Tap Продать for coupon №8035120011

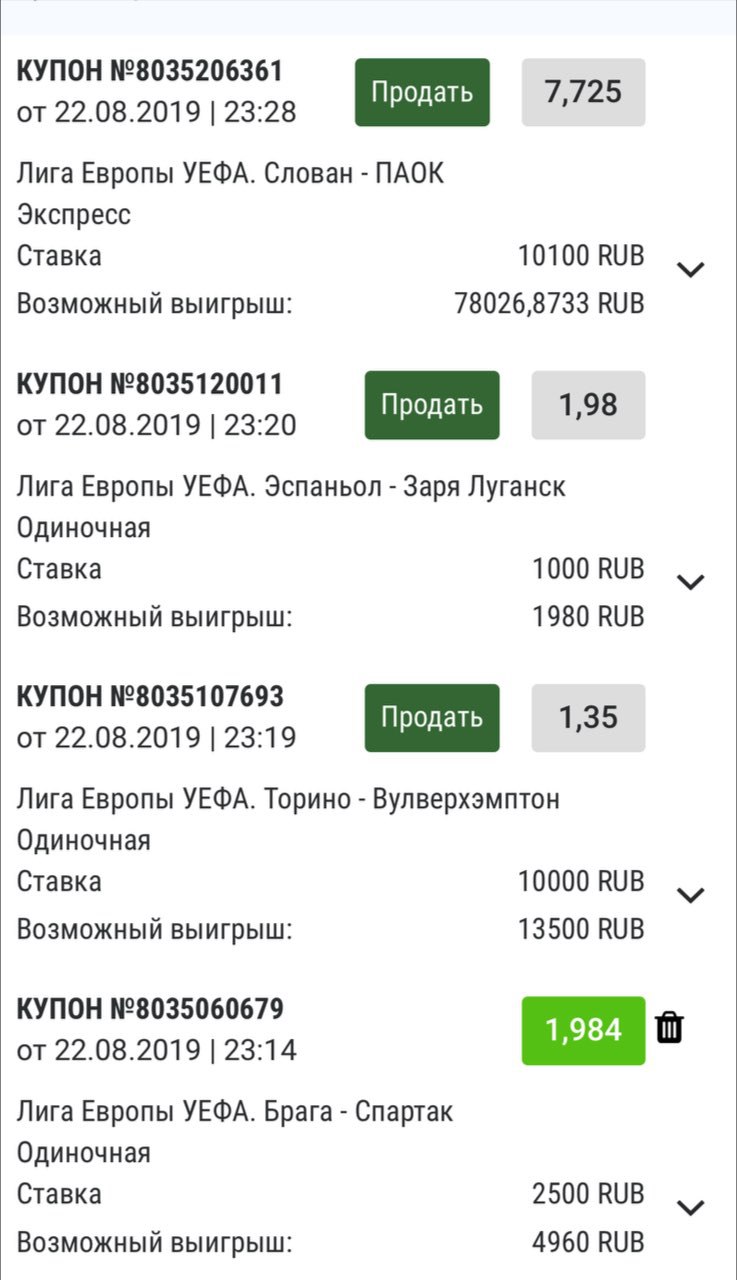click(x=431, y=405)
